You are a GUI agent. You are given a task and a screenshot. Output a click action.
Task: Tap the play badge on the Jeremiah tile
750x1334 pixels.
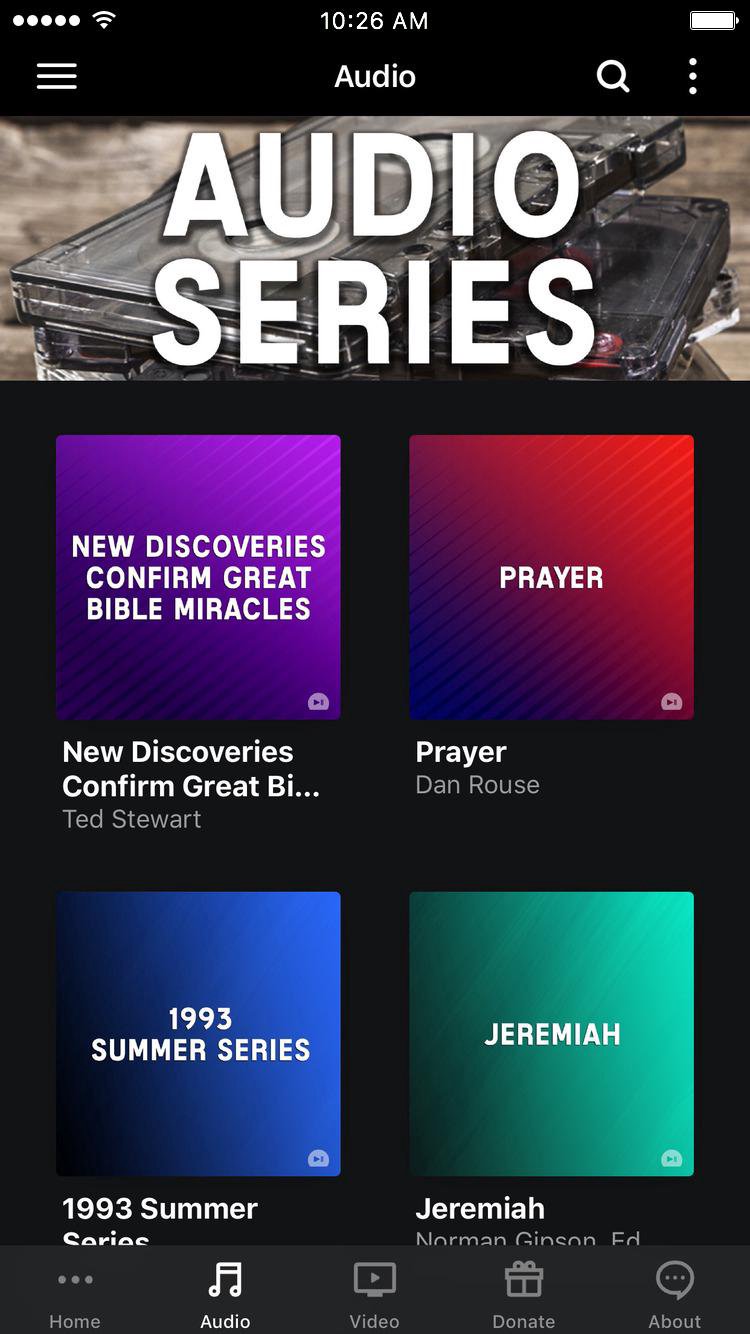[670, 1158]
